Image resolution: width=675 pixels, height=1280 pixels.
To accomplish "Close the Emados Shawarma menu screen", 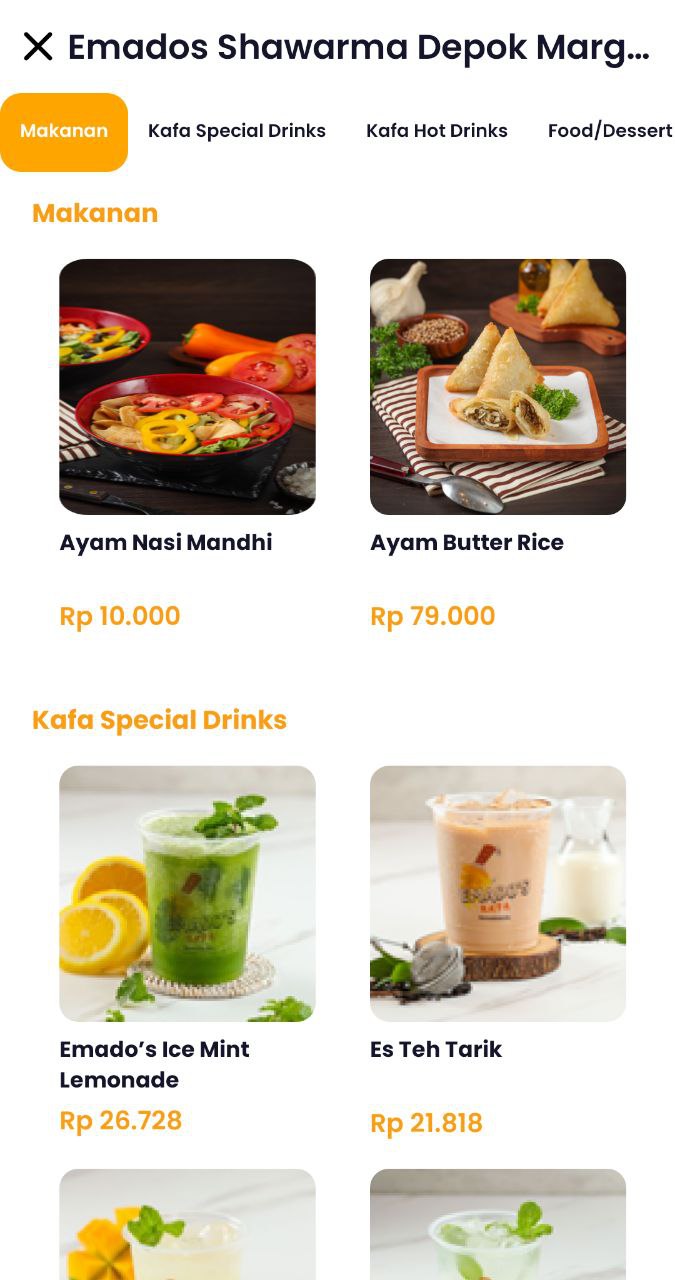I will tap(38, 46).
